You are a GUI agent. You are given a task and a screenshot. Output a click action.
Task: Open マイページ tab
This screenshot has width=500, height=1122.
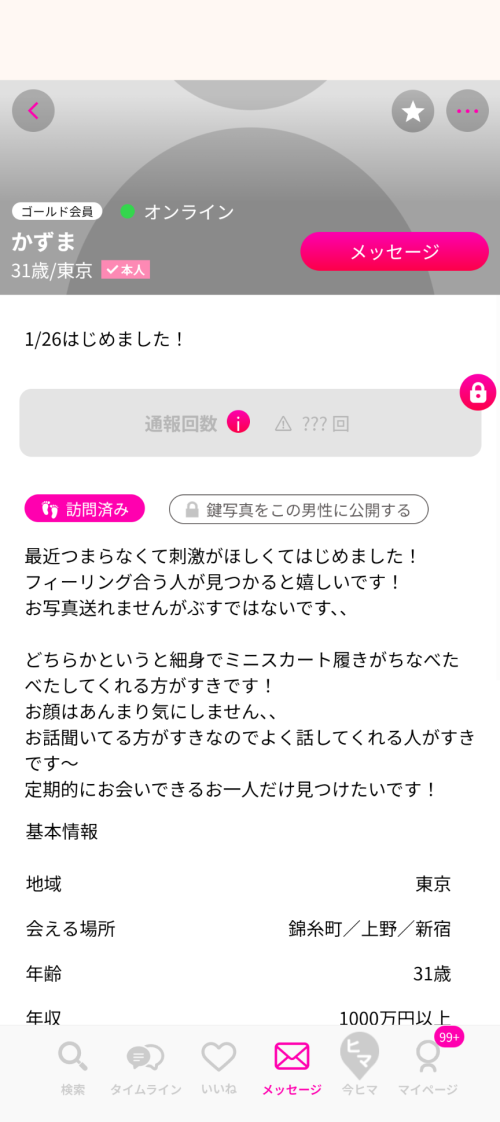428,1070
